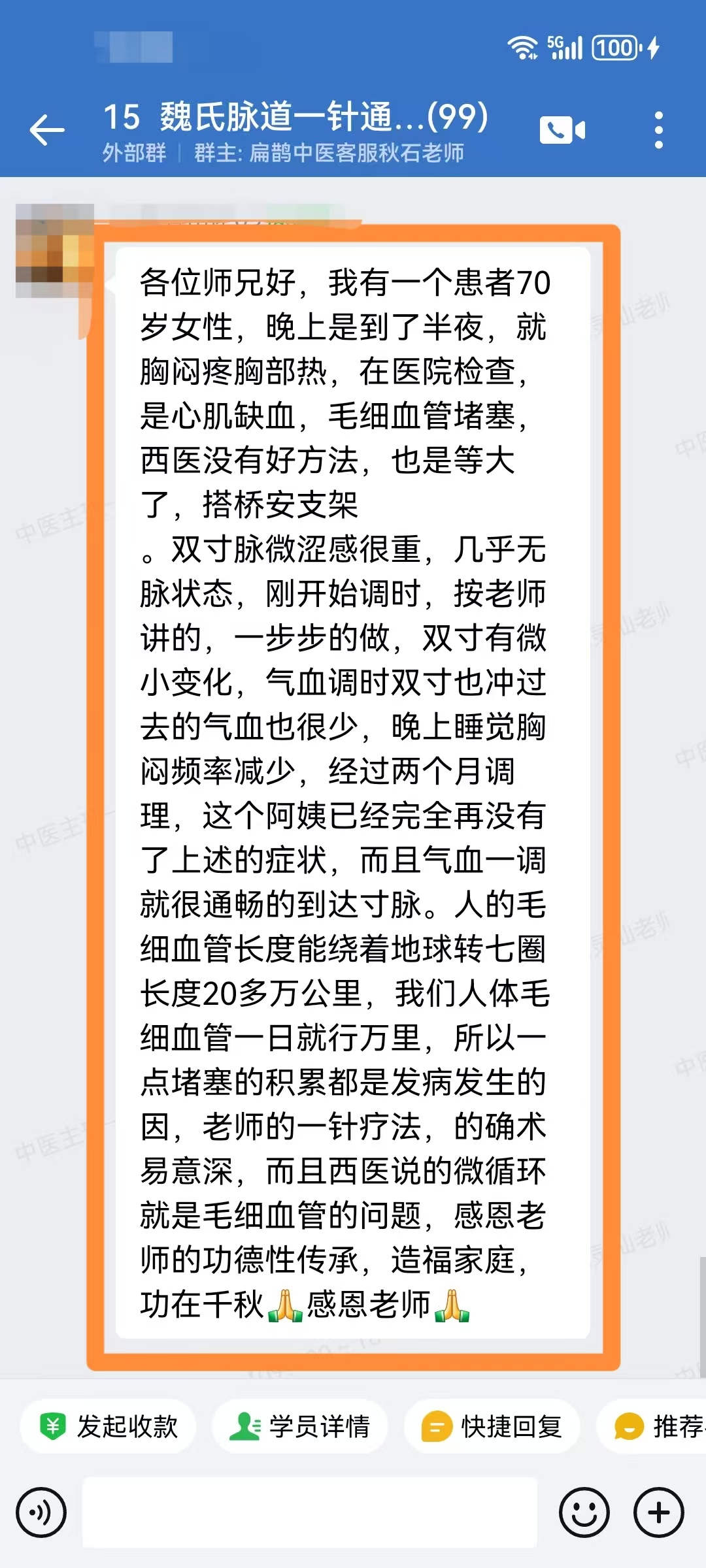Screen dimensions: 706x1568
Task: Open the emoji picker
Action: (x=584, y=1512)
